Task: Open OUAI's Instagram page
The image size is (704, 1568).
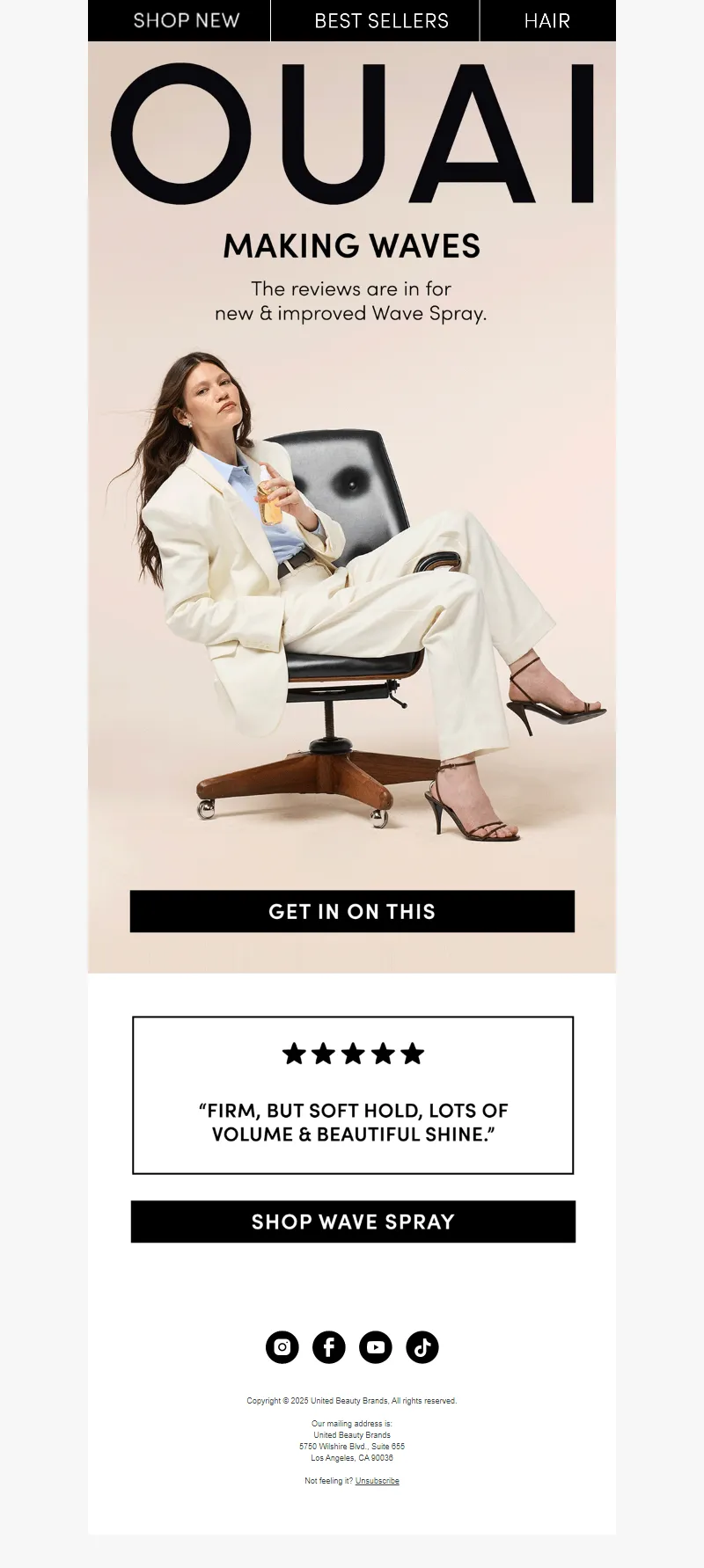Action: point(282,1347)
